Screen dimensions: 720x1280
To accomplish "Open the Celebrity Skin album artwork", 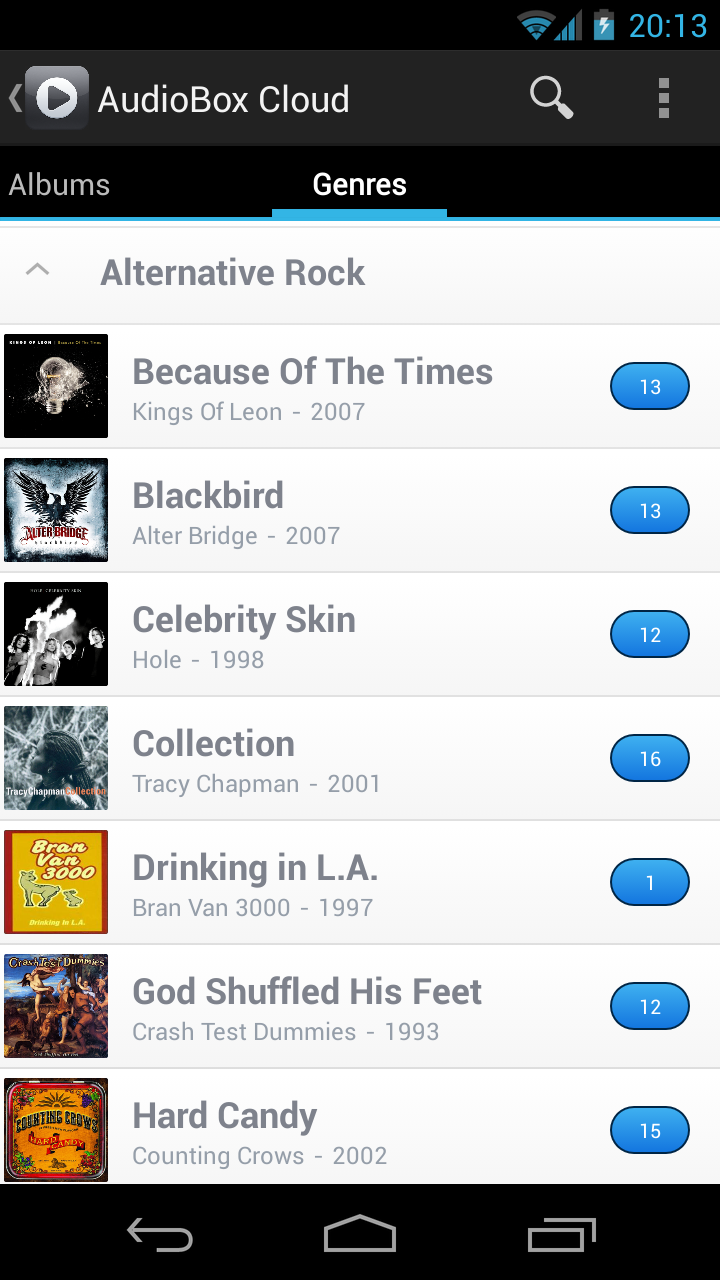I will [56, 634].
